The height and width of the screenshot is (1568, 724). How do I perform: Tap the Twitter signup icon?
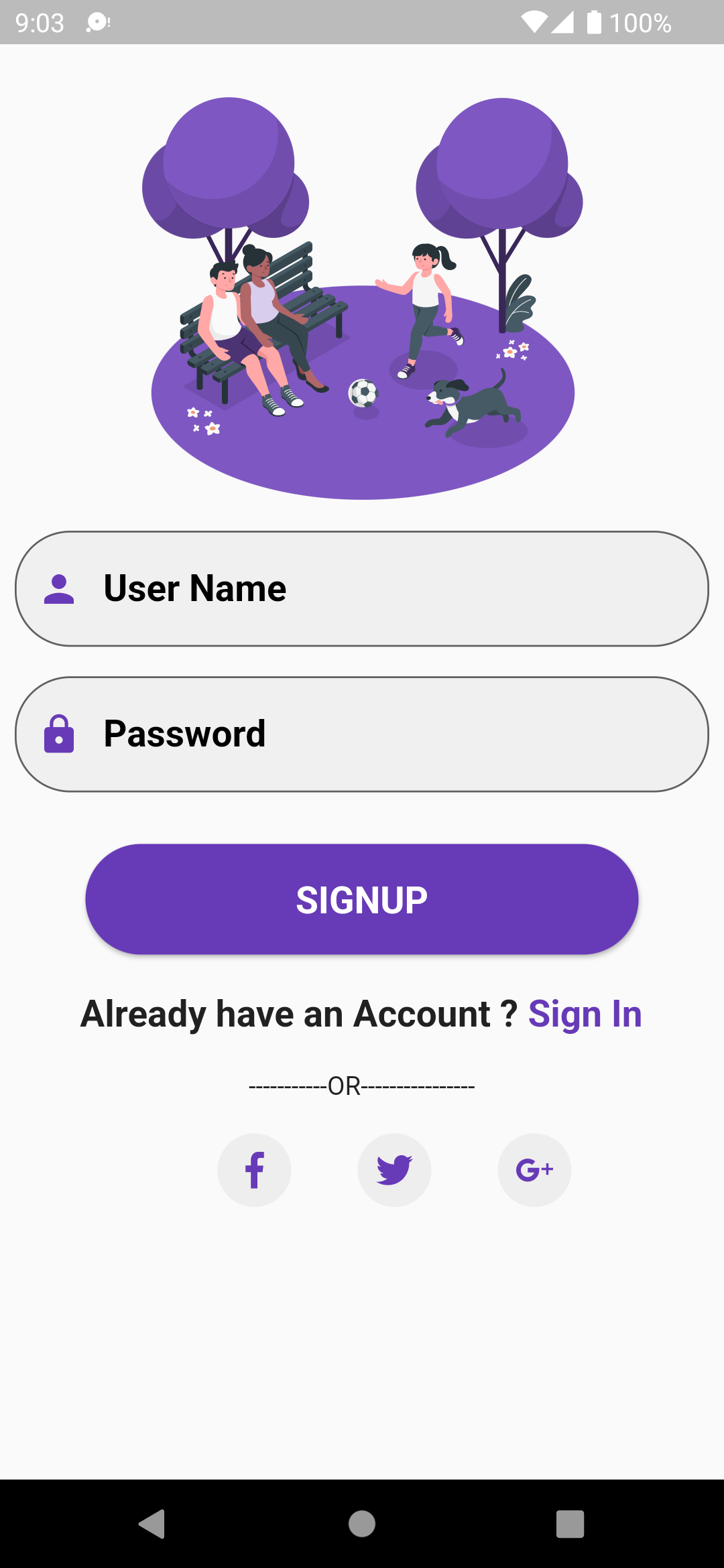[394, 1169]
